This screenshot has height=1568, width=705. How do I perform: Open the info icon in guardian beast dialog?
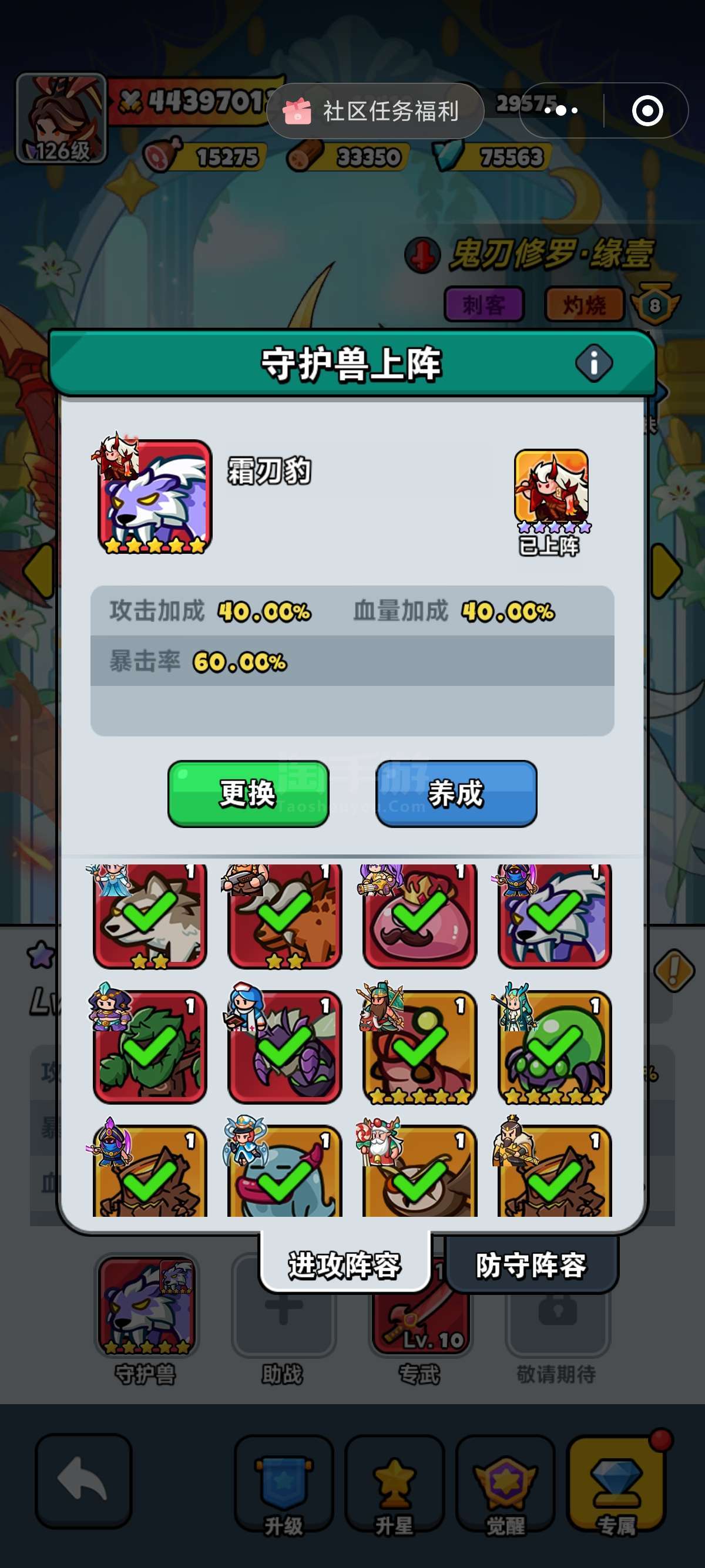(593, 364)
